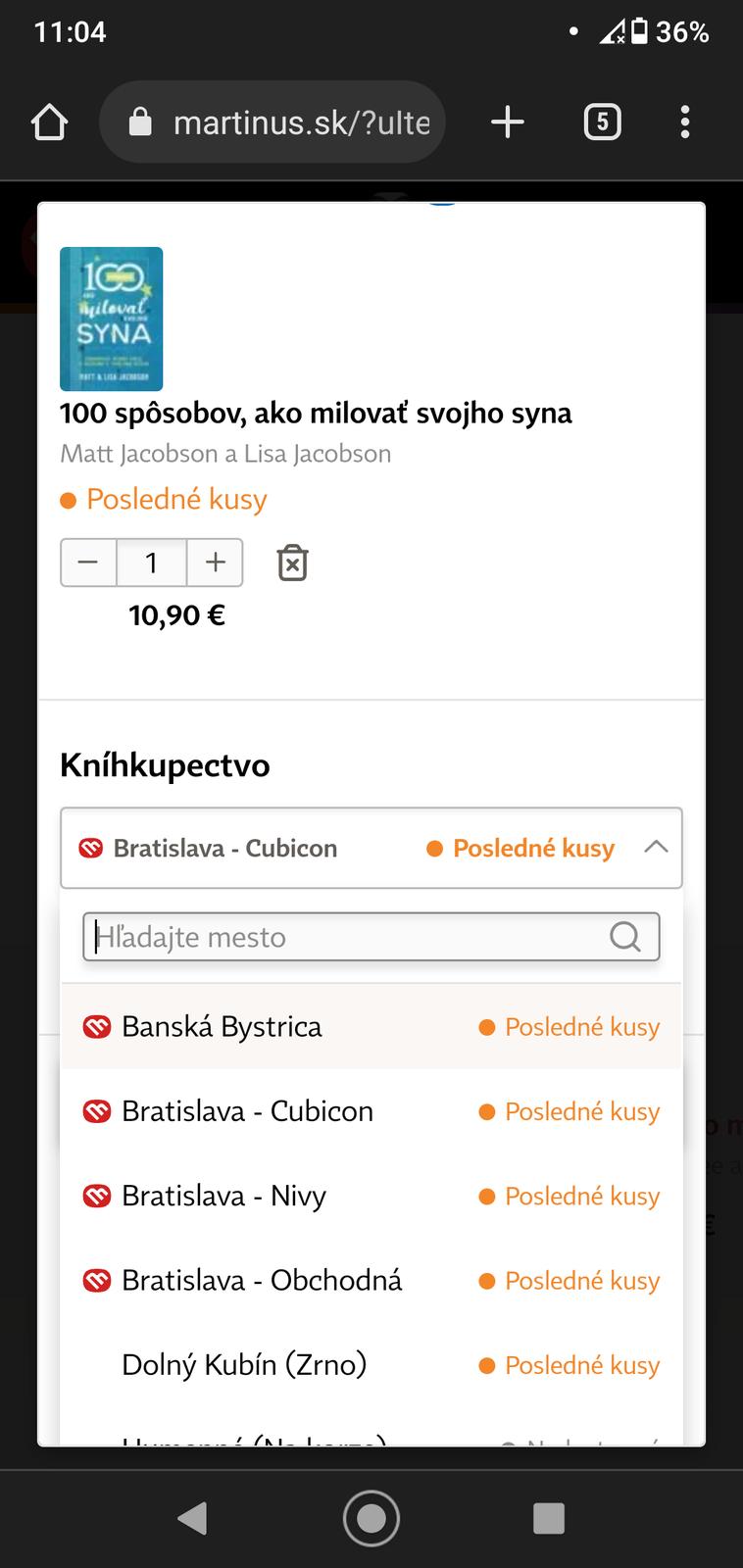Open the tab switcher showing 5 tabs
The height and width of the screenshot is (1568, 743).
[602, 122]
